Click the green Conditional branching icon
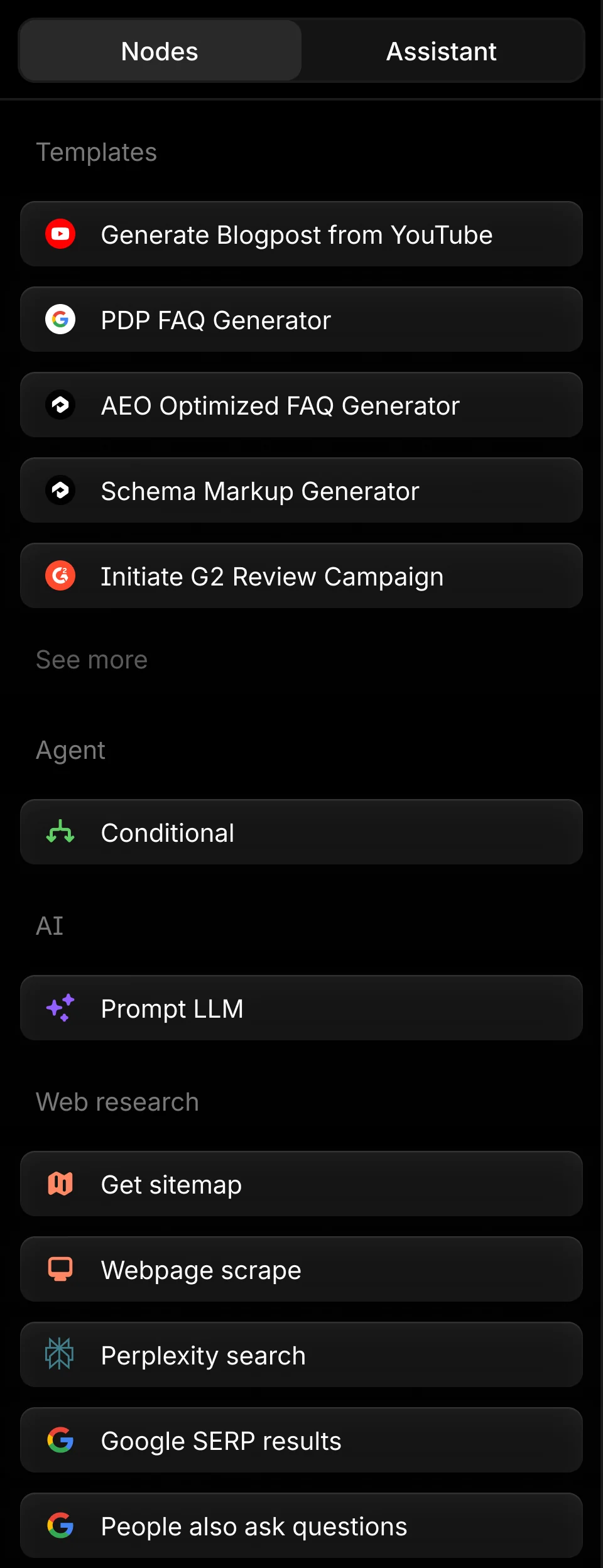The height and width of the screenshot is (1568, 603). [60, 832]
